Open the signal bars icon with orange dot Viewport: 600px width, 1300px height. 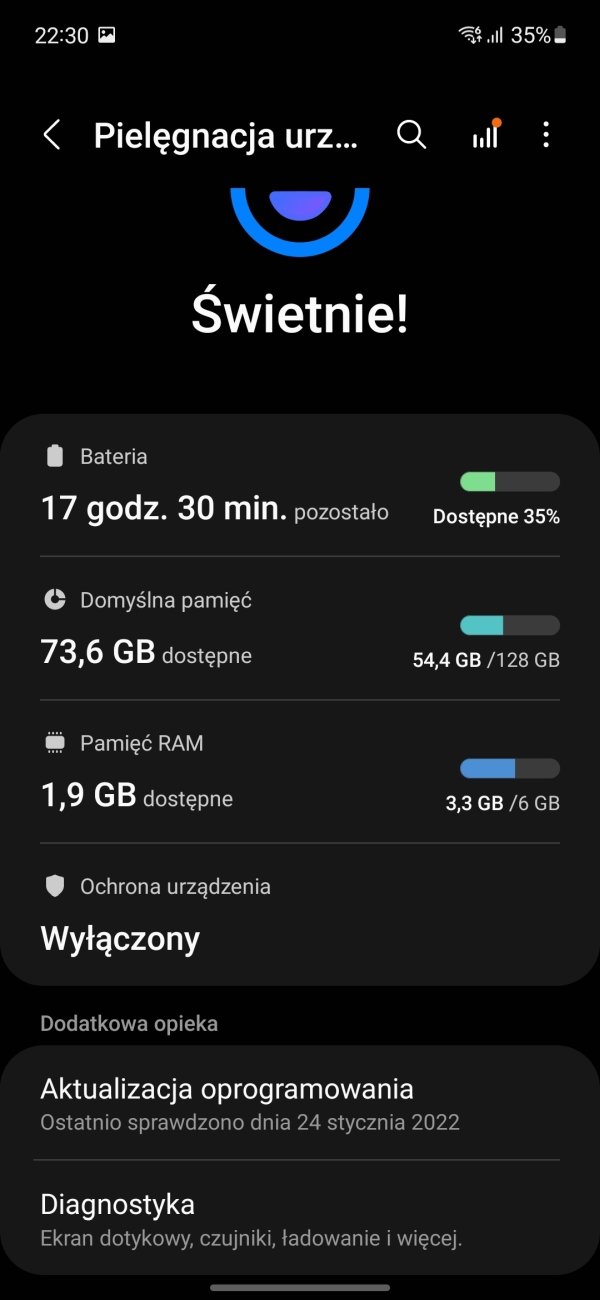(486, 135)
